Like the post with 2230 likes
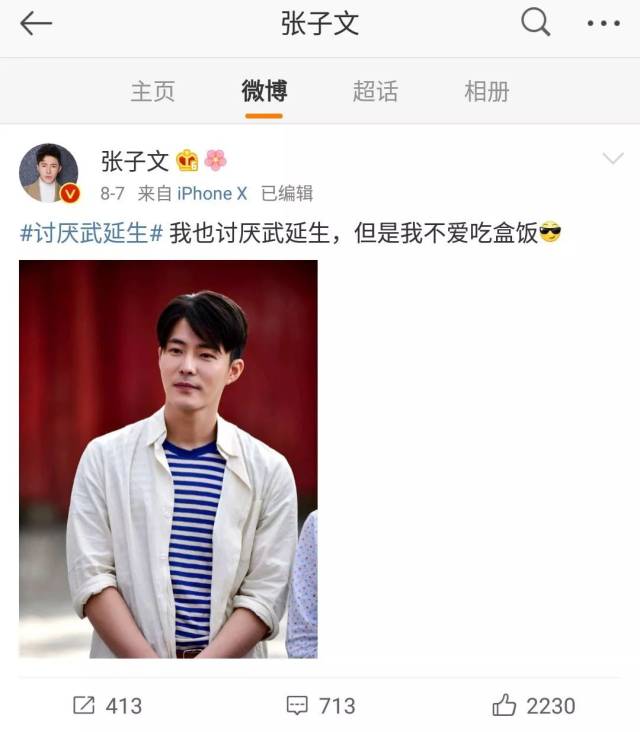This screenshot has width=640, height=732. pos(534,705)
